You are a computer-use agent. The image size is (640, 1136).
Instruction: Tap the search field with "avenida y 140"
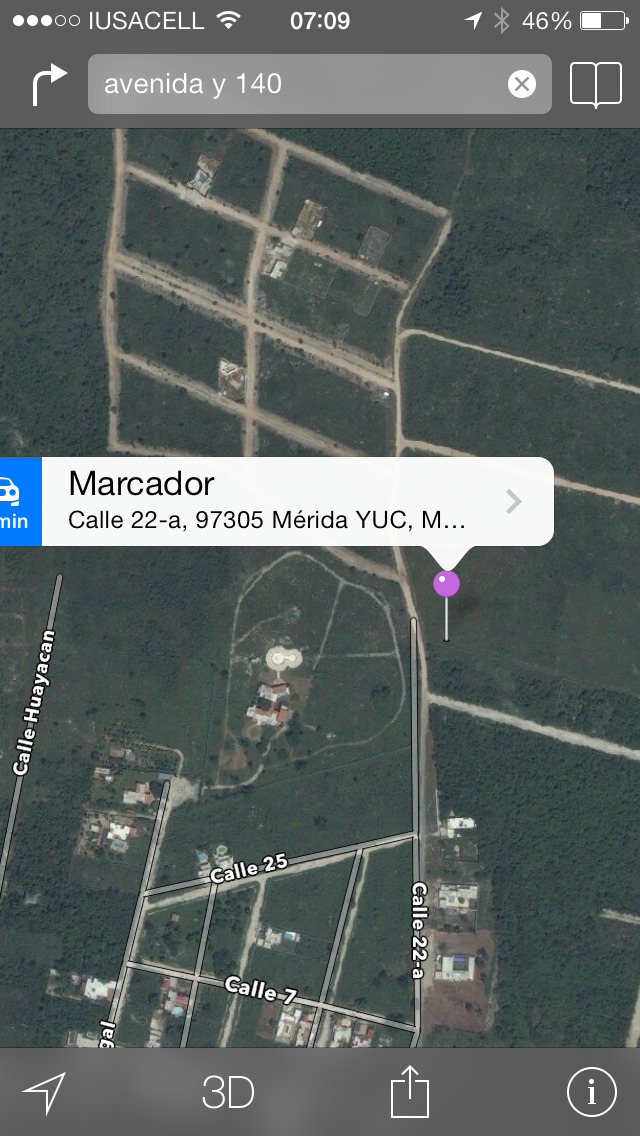pyautogui.click(x=300, y=84)
